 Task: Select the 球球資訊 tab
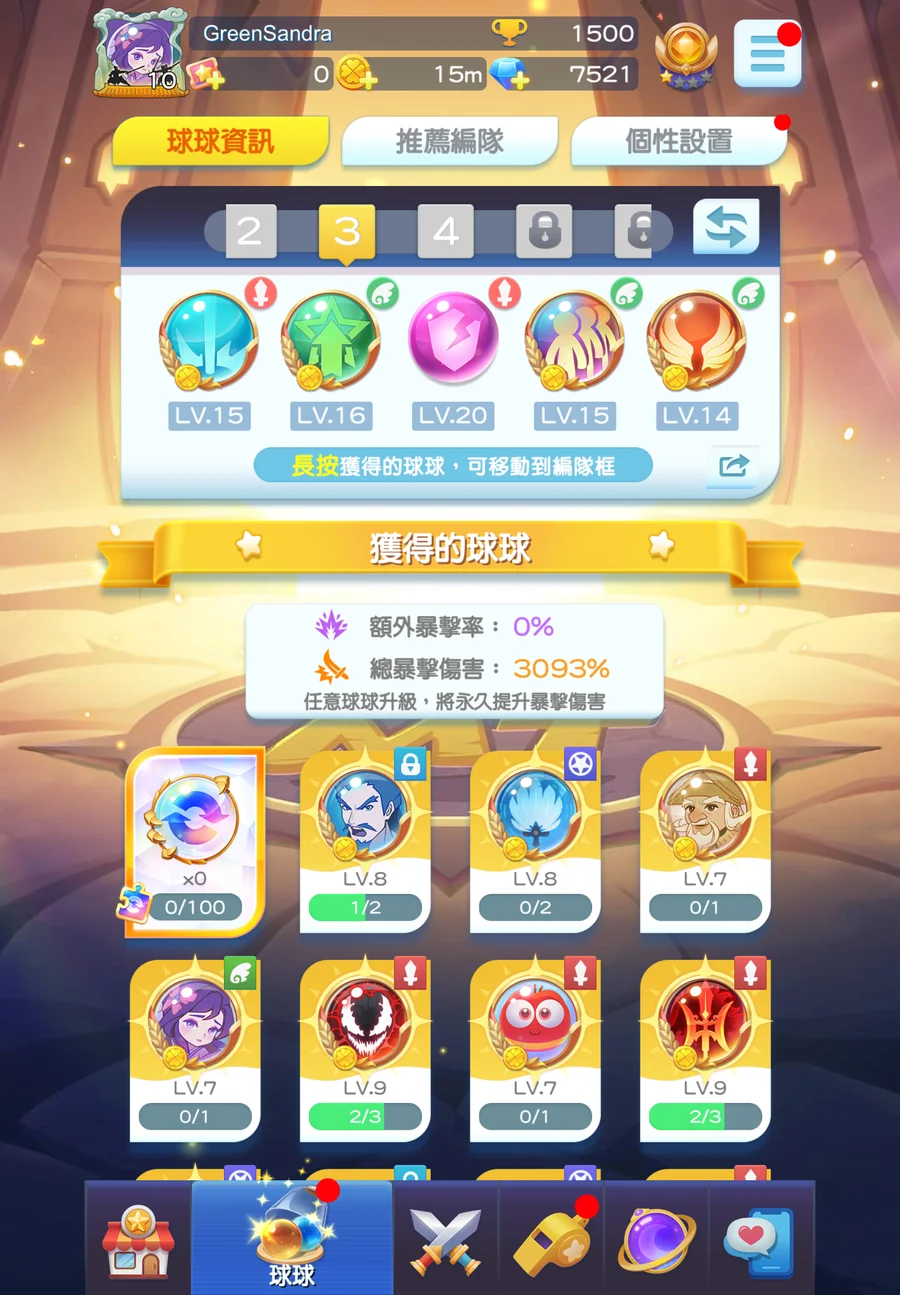point(220,141)
